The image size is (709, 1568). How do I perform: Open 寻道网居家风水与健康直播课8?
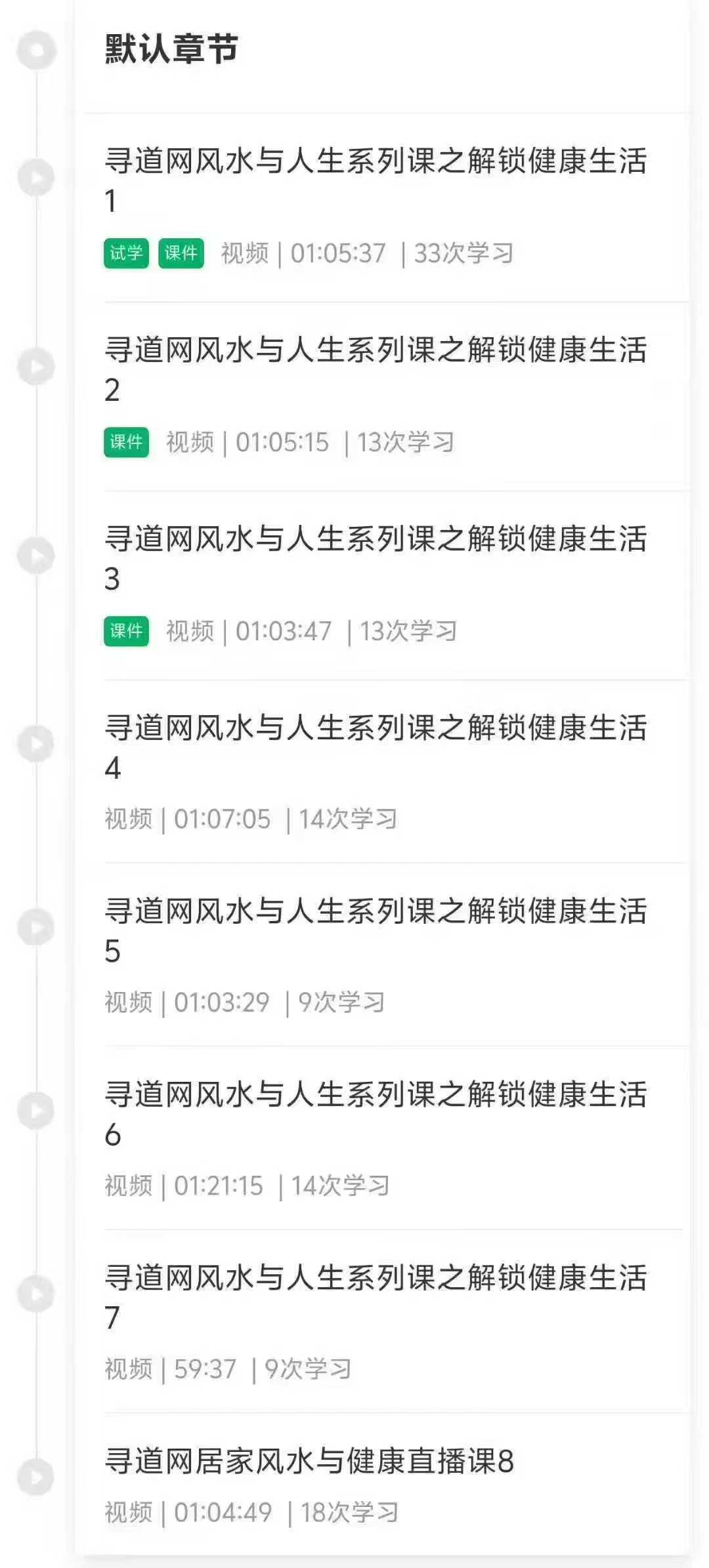pos(309,1462)
